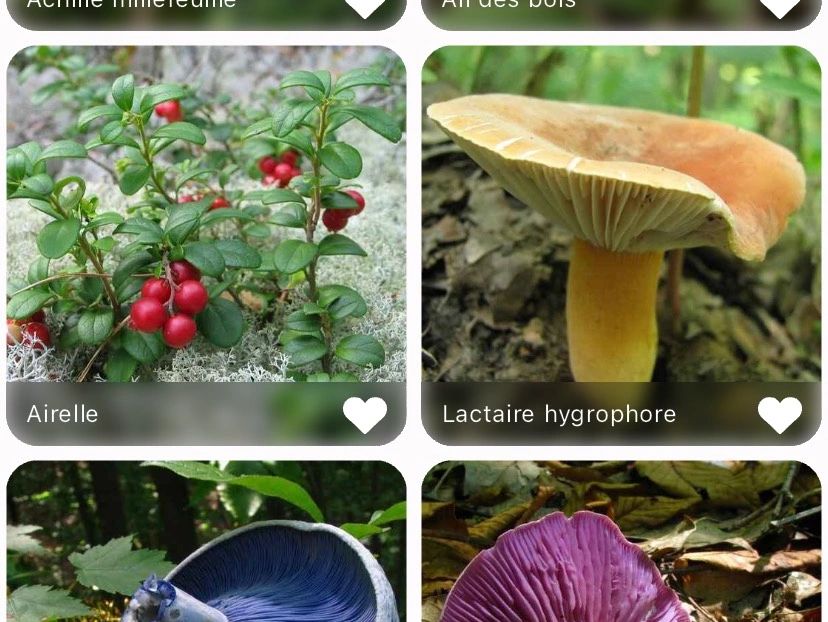
Task: Favorite Airelle with its heart icon
Action: tap(365, 415)
